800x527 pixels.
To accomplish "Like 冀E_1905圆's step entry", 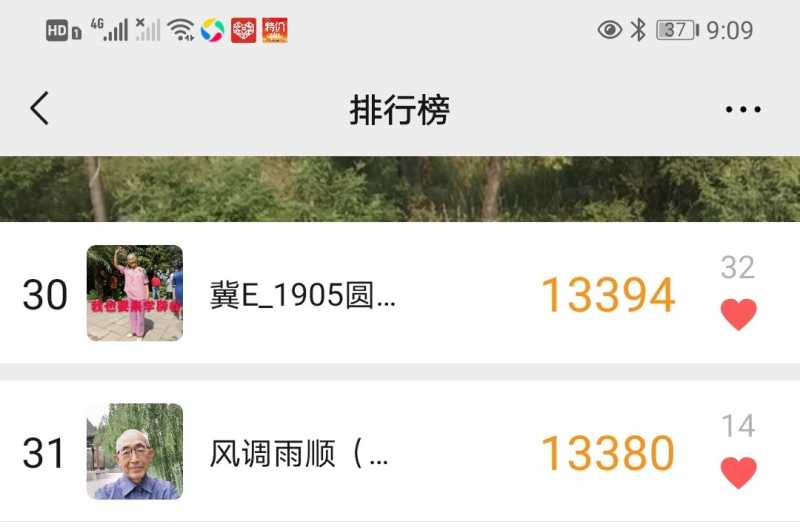I will (x=738, y=315).
